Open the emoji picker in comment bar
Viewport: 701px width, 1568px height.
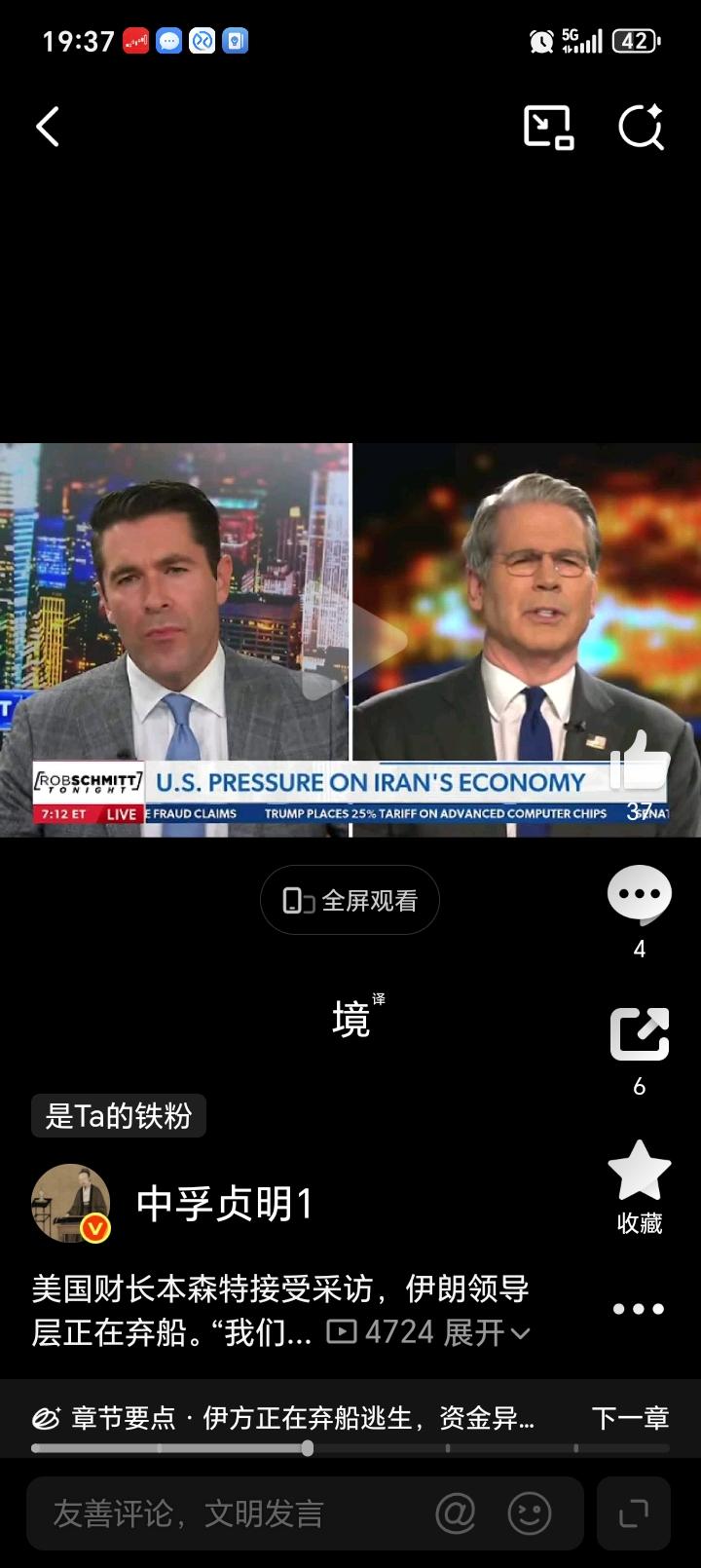tap(529, 1513)
